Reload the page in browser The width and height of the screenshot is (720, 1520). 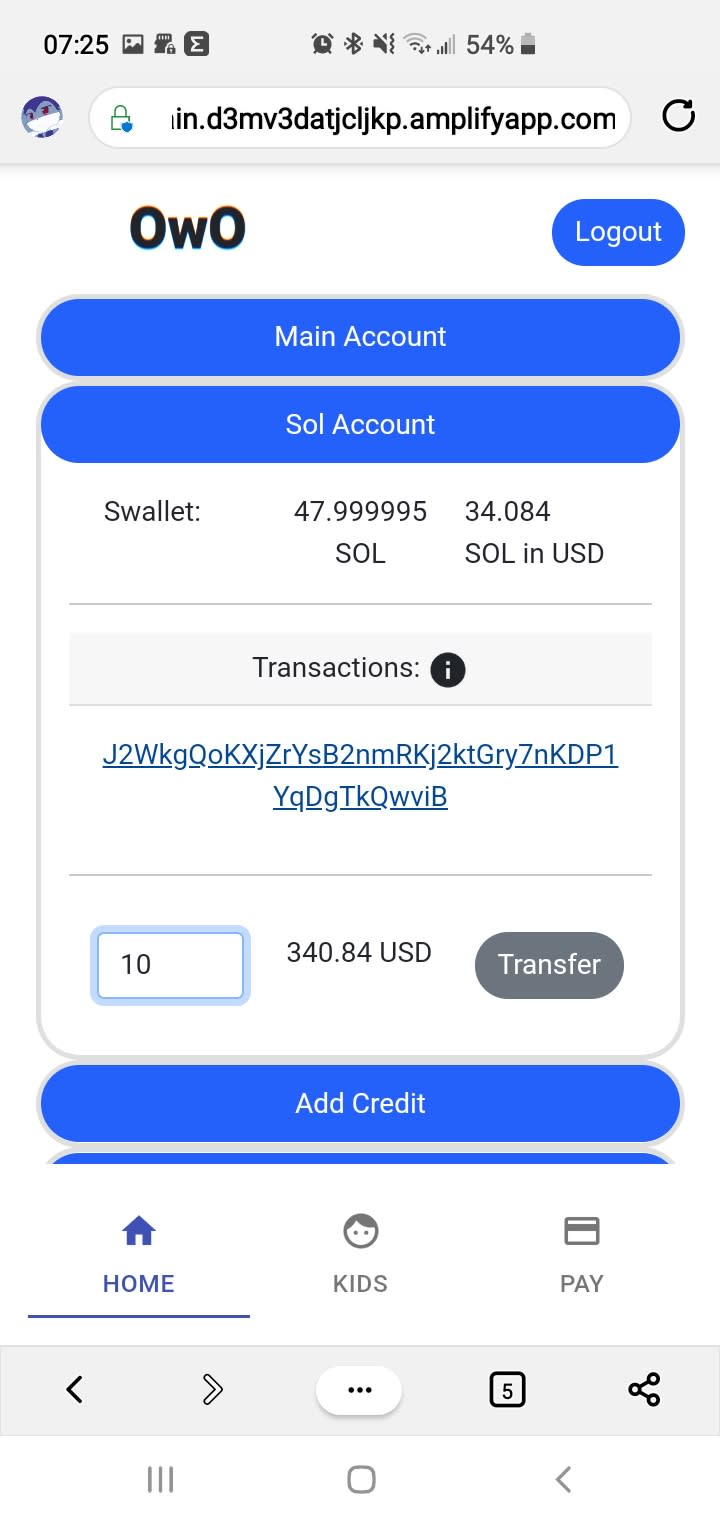pyautogui.click(x=679, y=117)
